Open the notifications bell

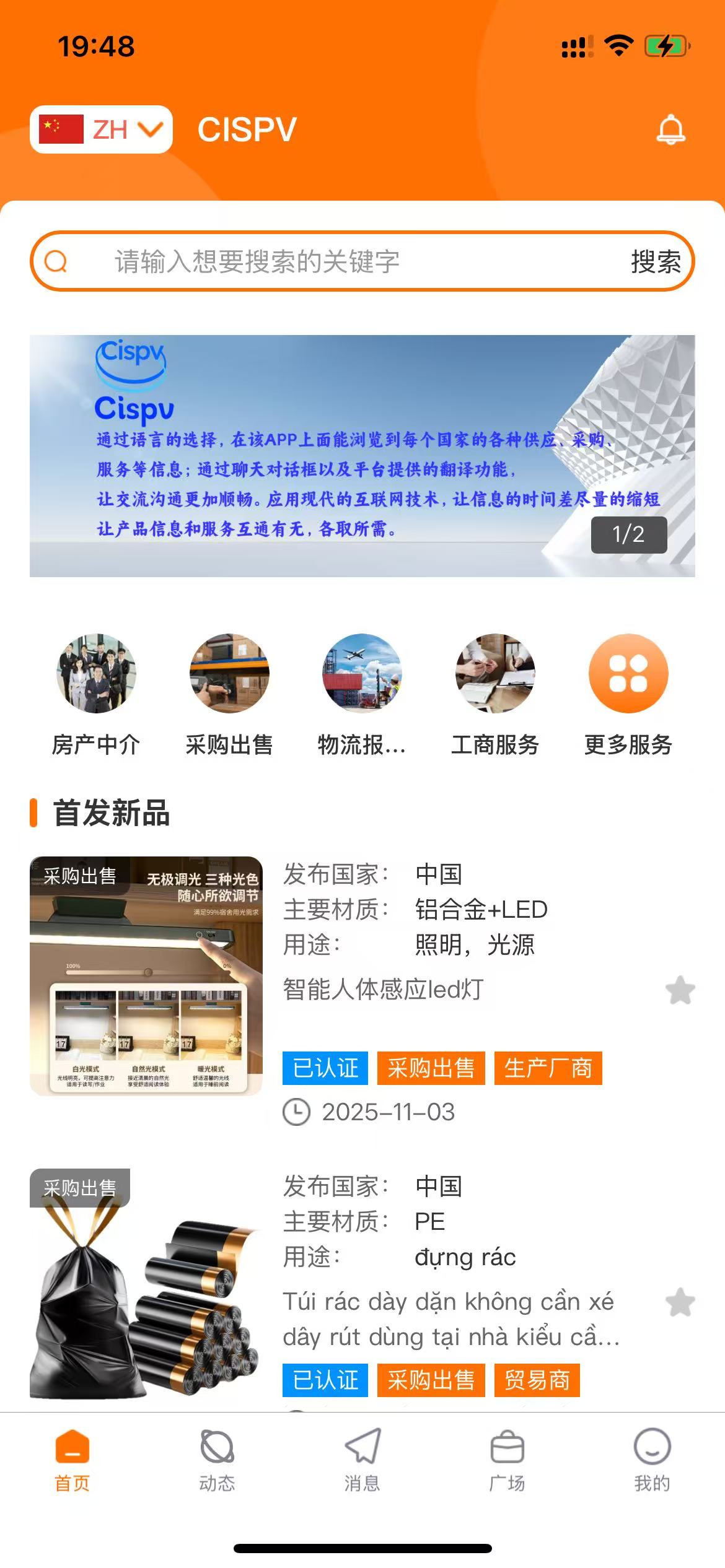[670, 130]
